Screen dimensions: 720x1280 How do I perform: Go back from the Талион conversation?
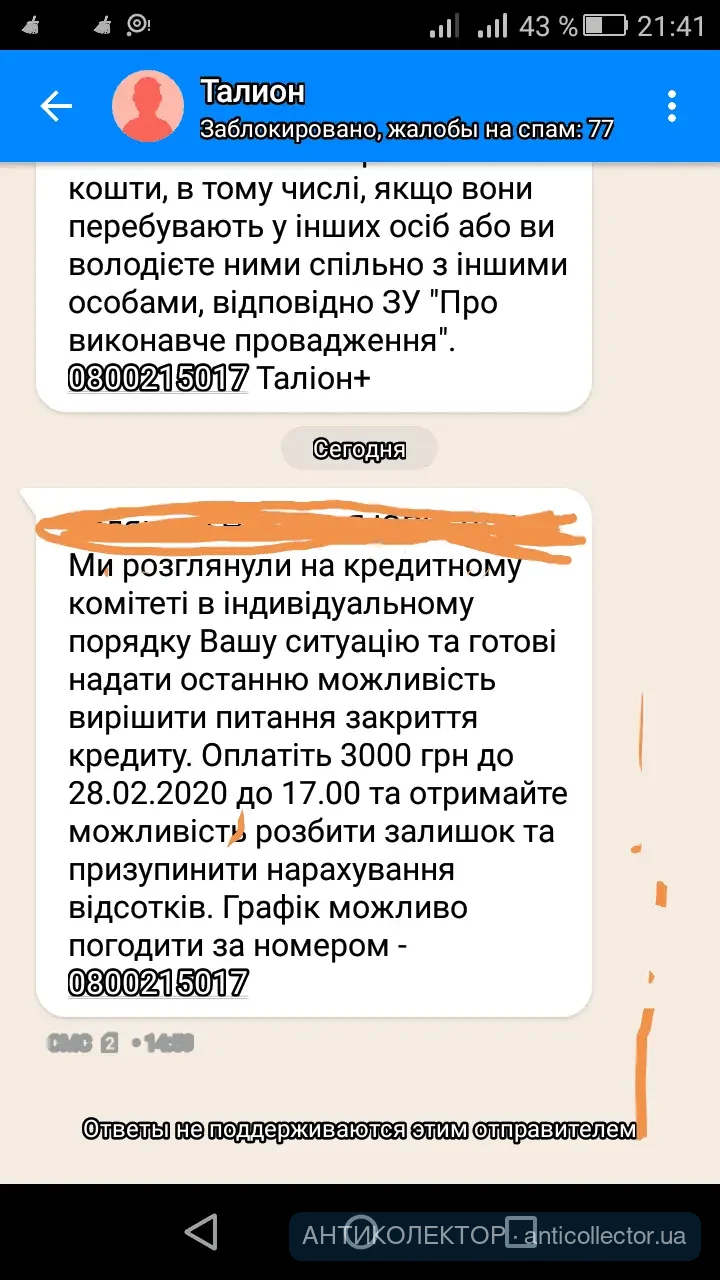point(56,107)
